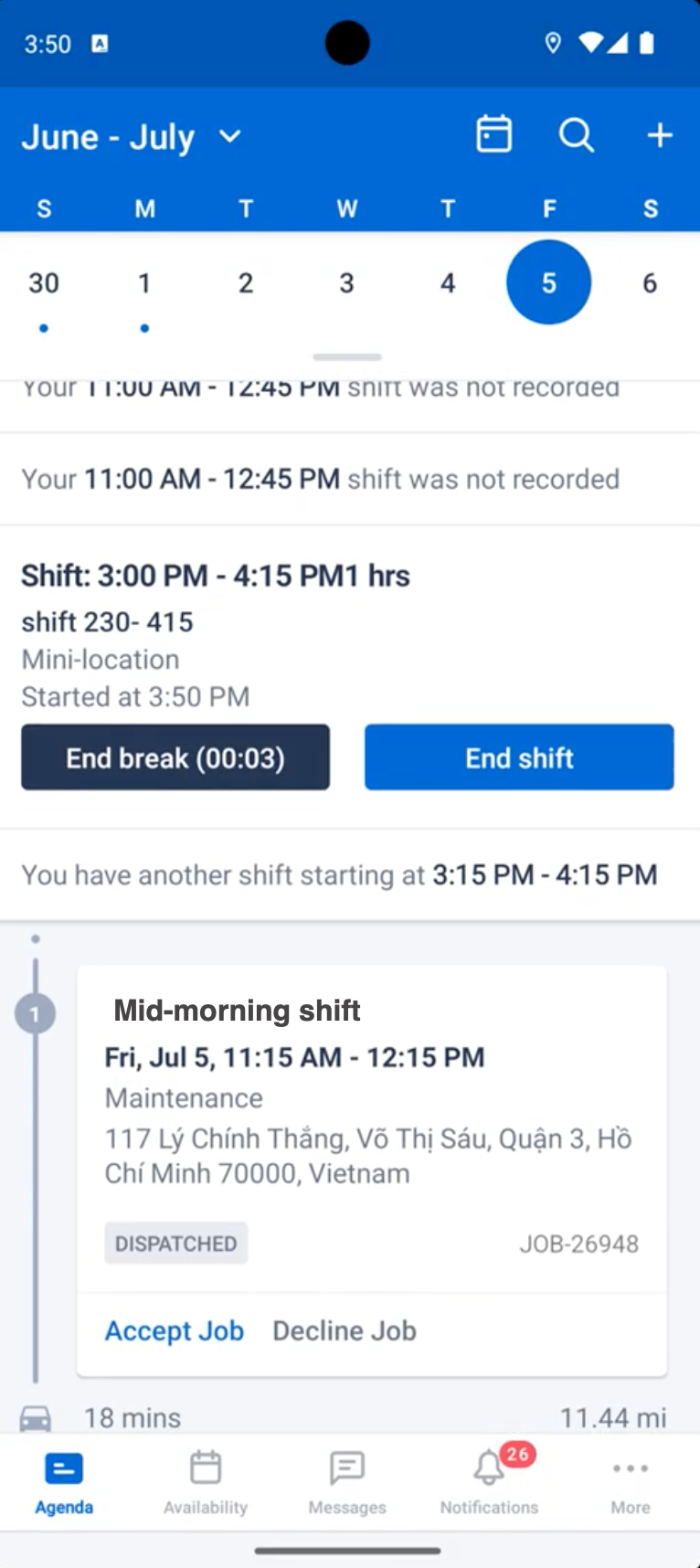Tap the plus icon to add new item
The width and height of the screenshot is (700, 1568).
click(x=659, y=135)
